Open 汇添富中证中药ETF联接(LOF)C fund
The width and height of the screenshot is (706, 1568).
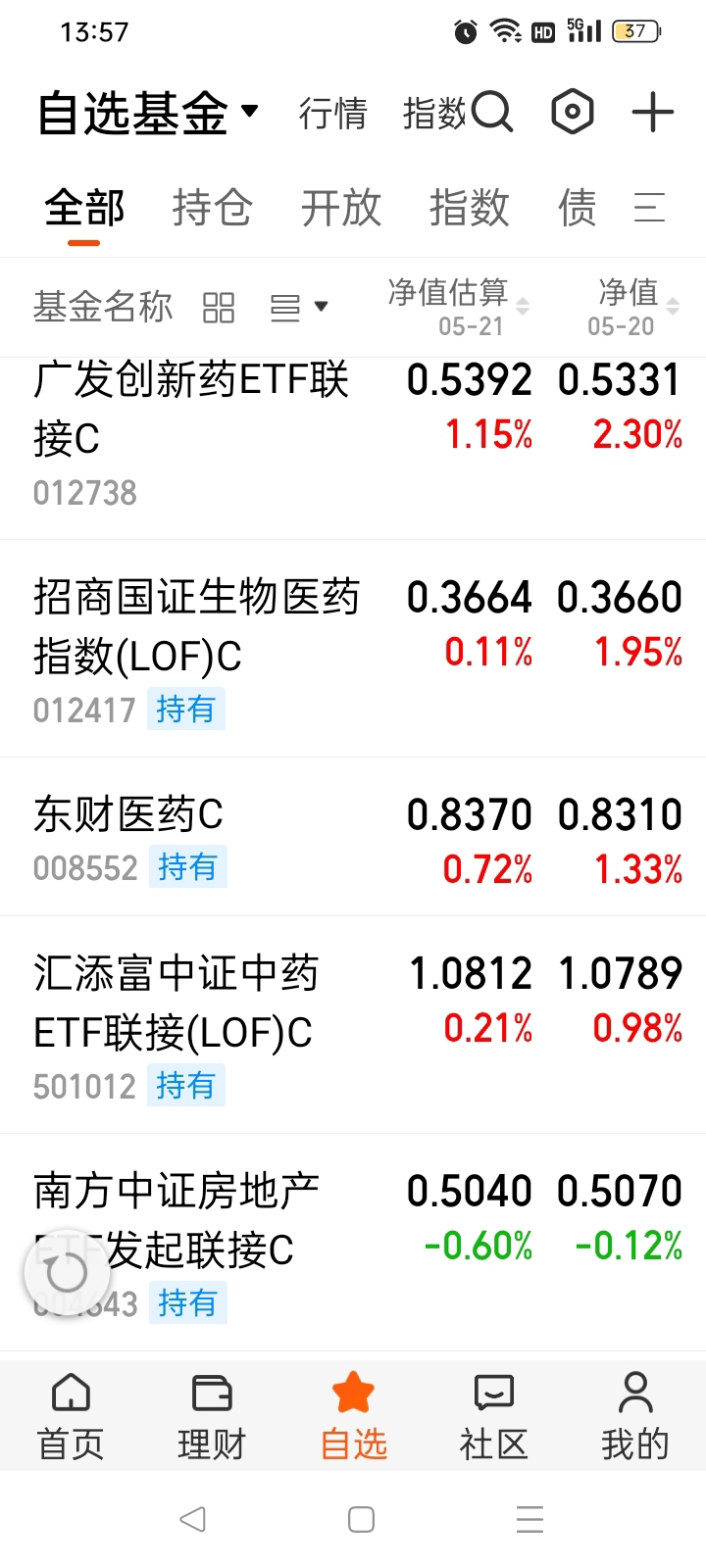pos(353,1025)
